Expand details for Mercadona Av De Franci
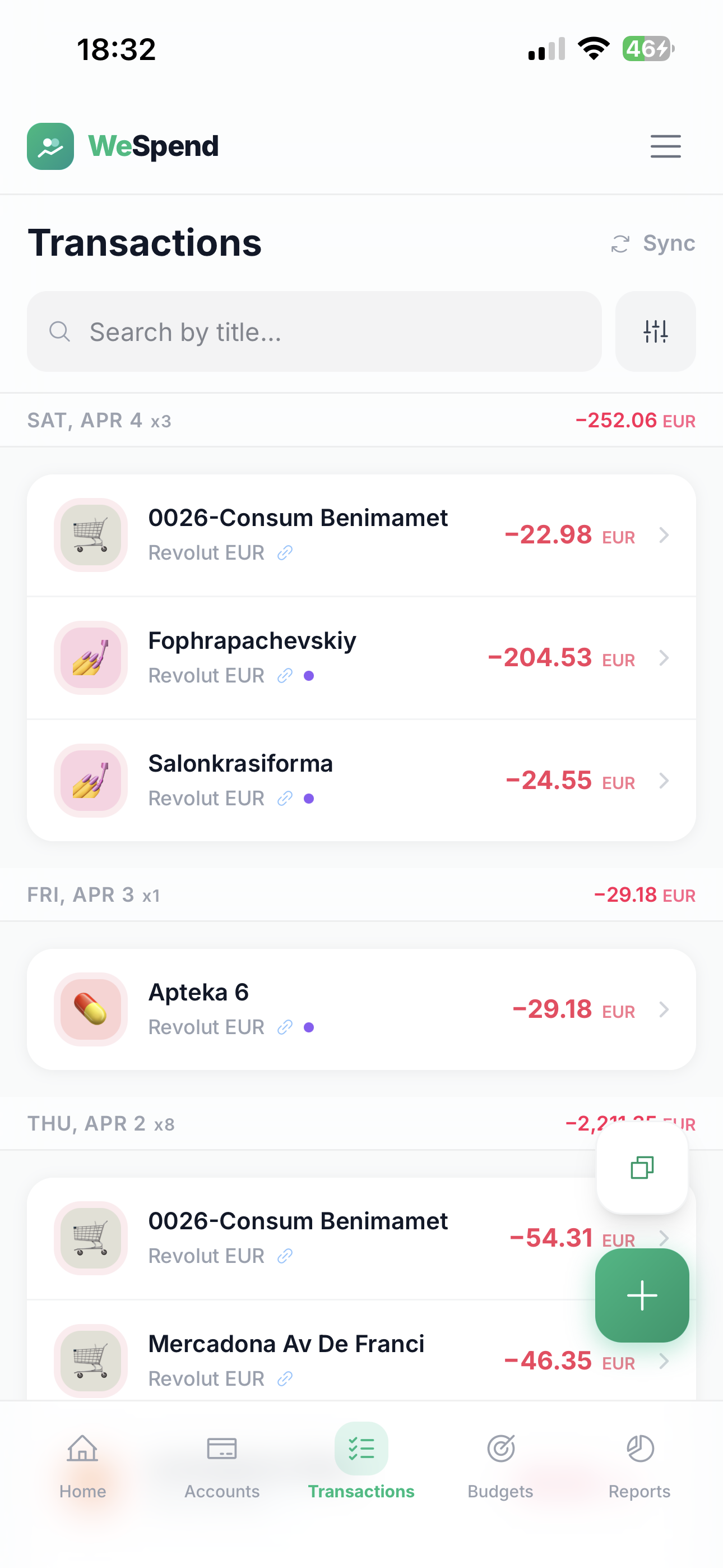This screenshot has width=723, height=1568. pos(664,1362)
